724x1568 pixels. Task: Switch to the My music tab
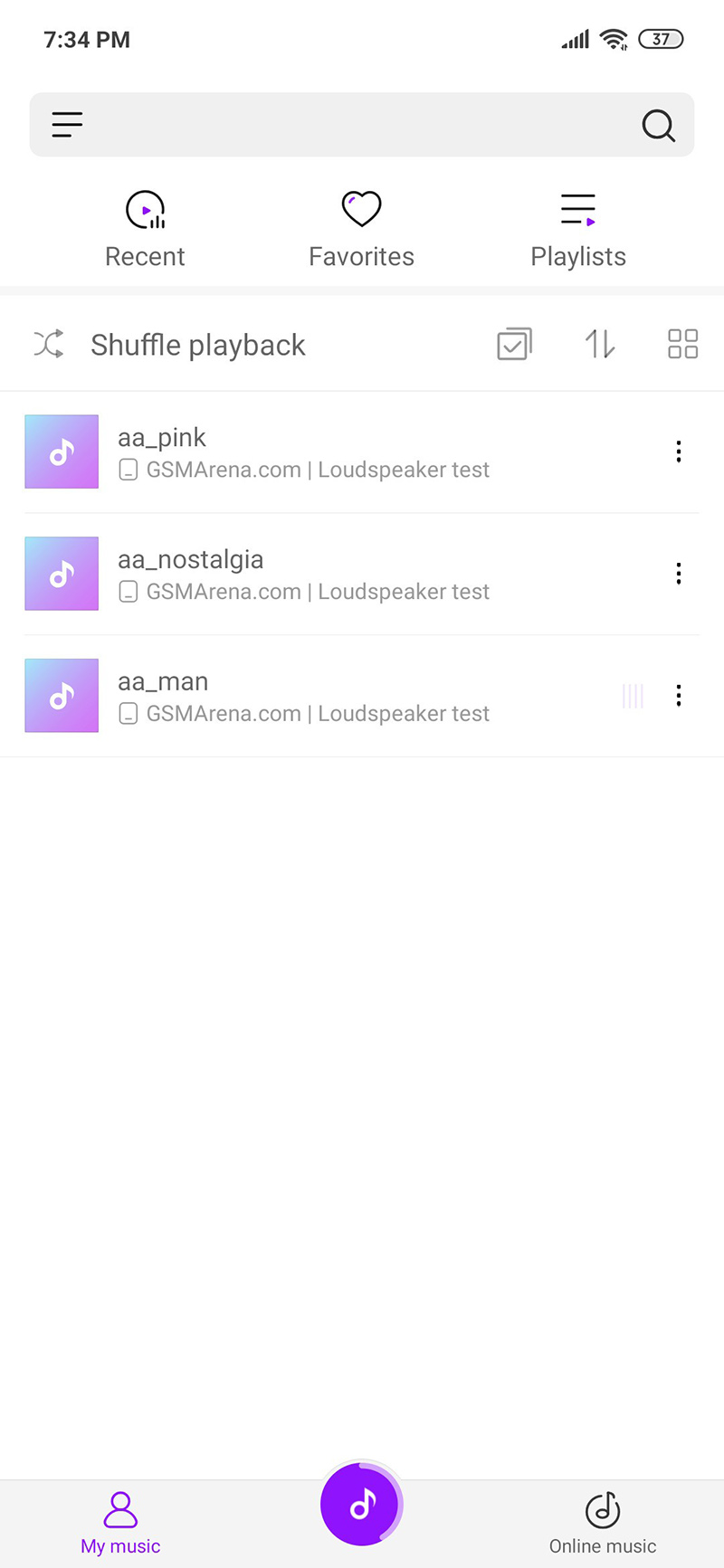click(120, 1523)
